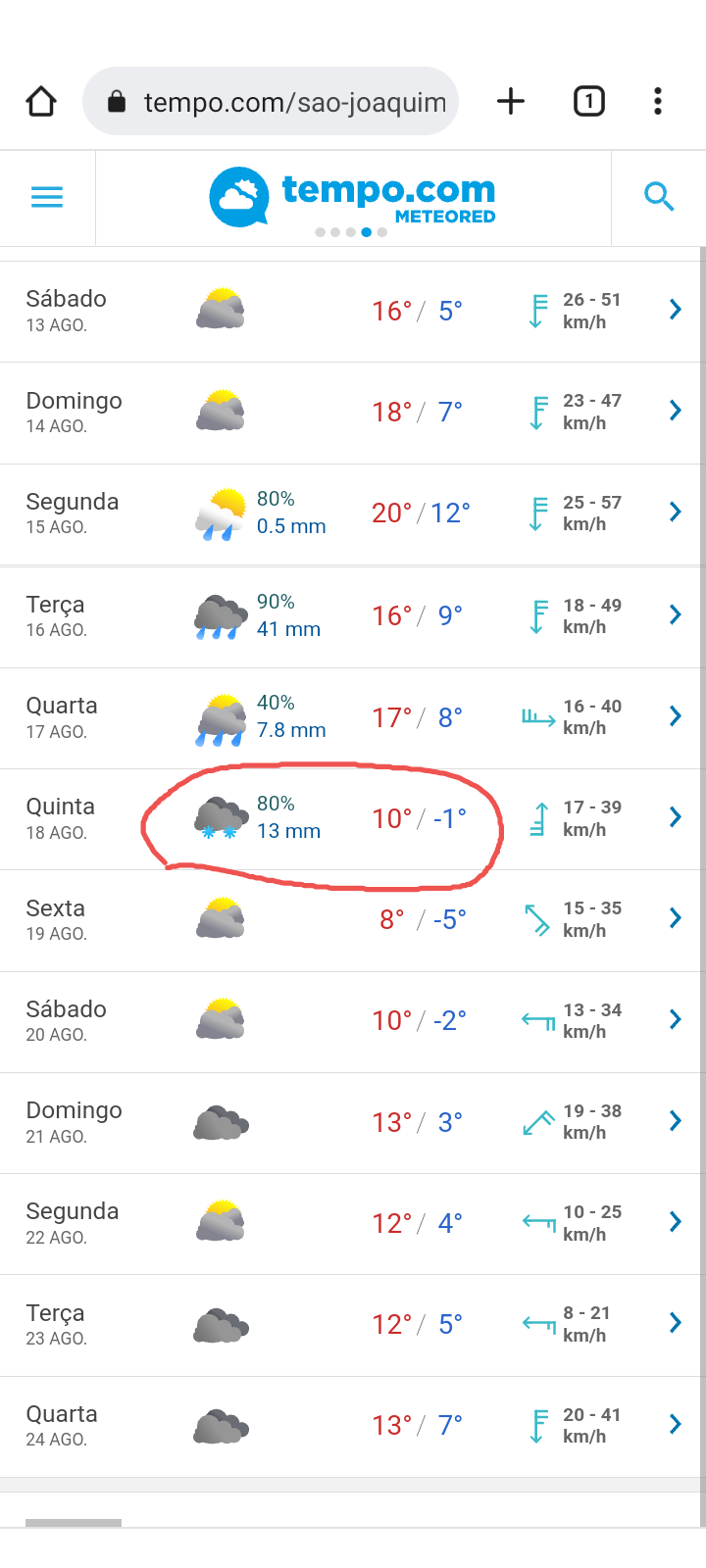The height and width of the screenshot is (1568, 706).
Task: Open the site search magnifier
Action: (x=659, y=197)
